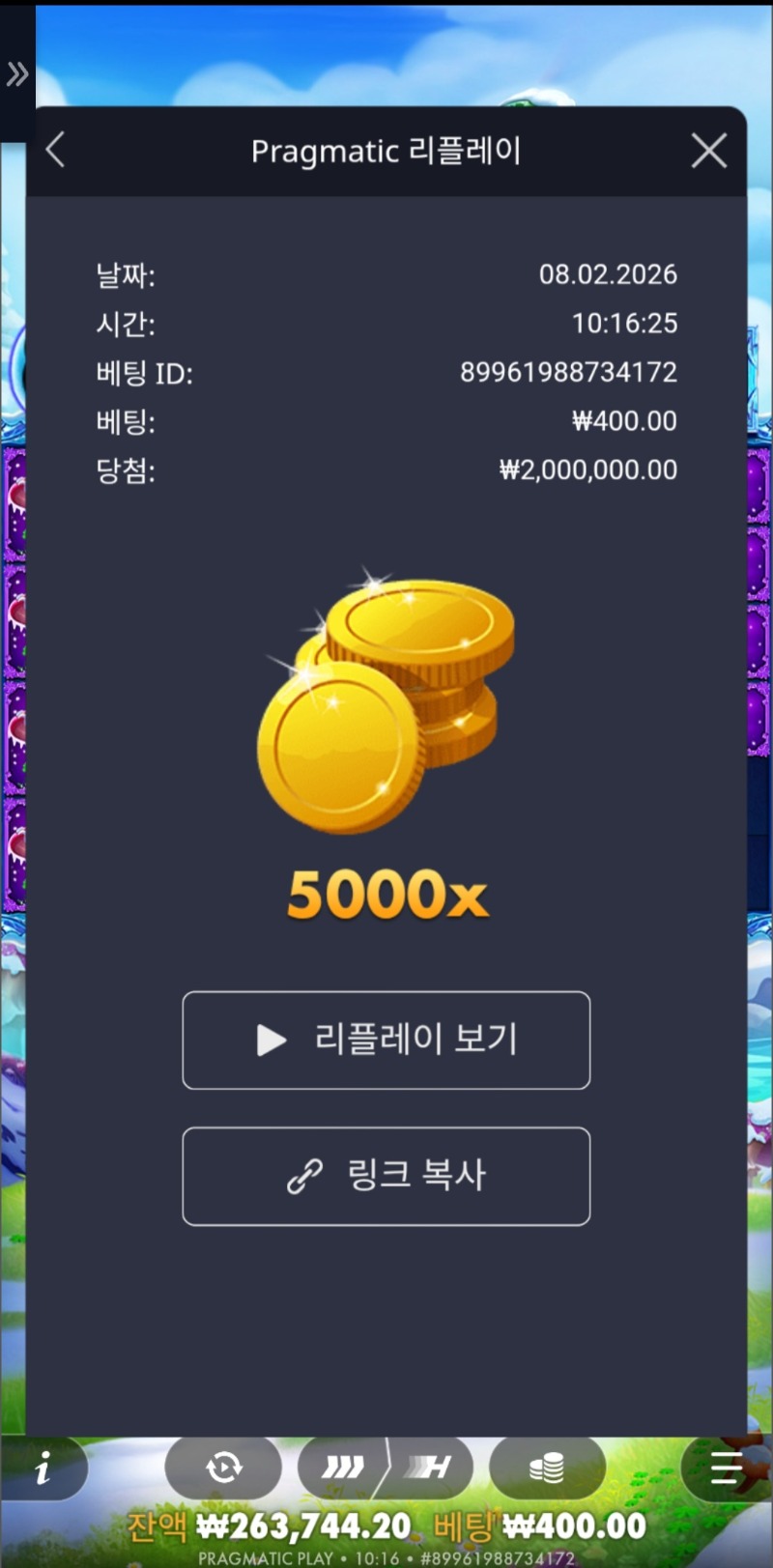Open the bet coins settings
The height and width of the screenshot is (1568, 773).
pos(547,1468)
